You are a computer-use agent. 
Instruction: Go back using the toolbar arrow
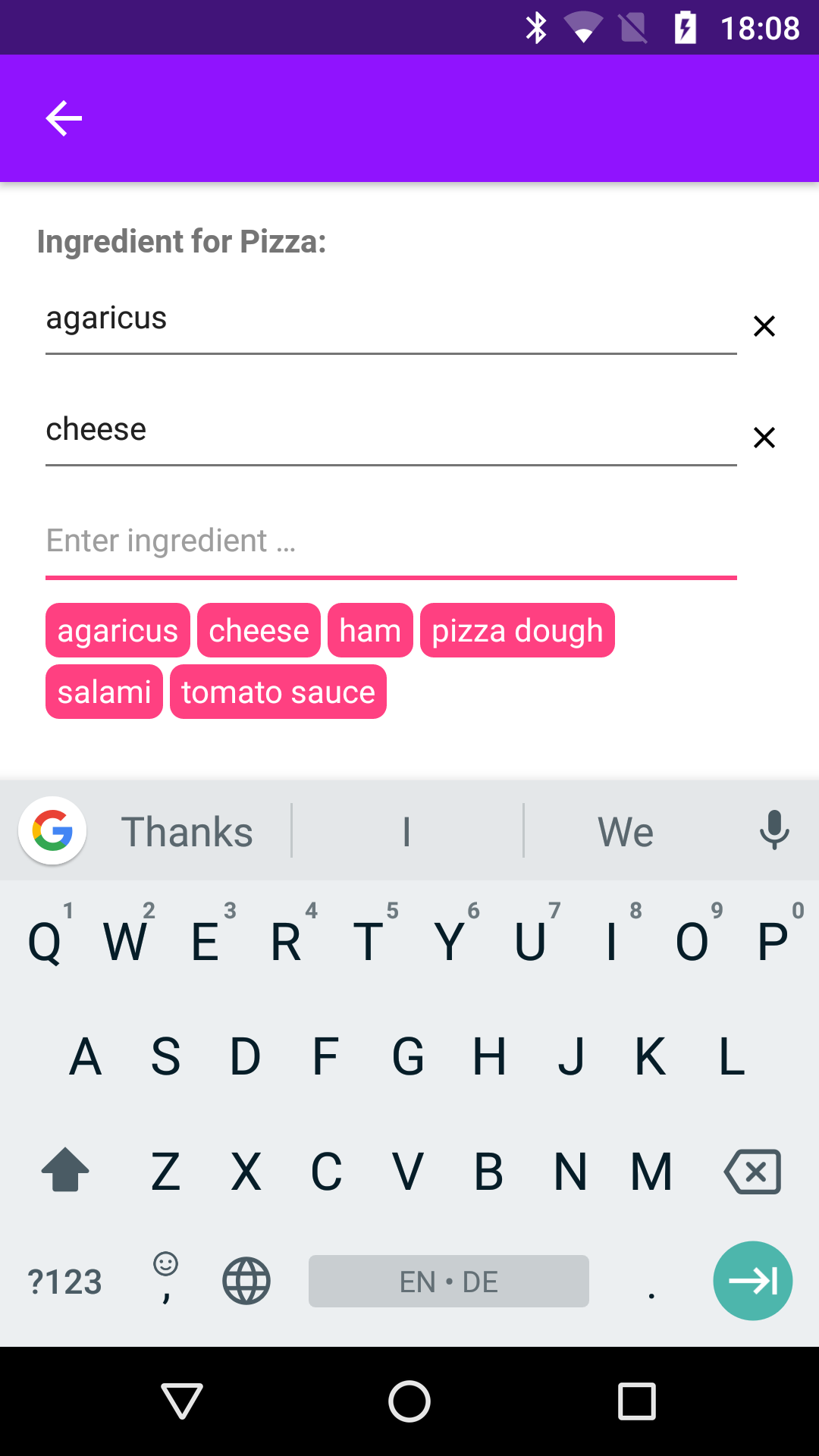64,118
